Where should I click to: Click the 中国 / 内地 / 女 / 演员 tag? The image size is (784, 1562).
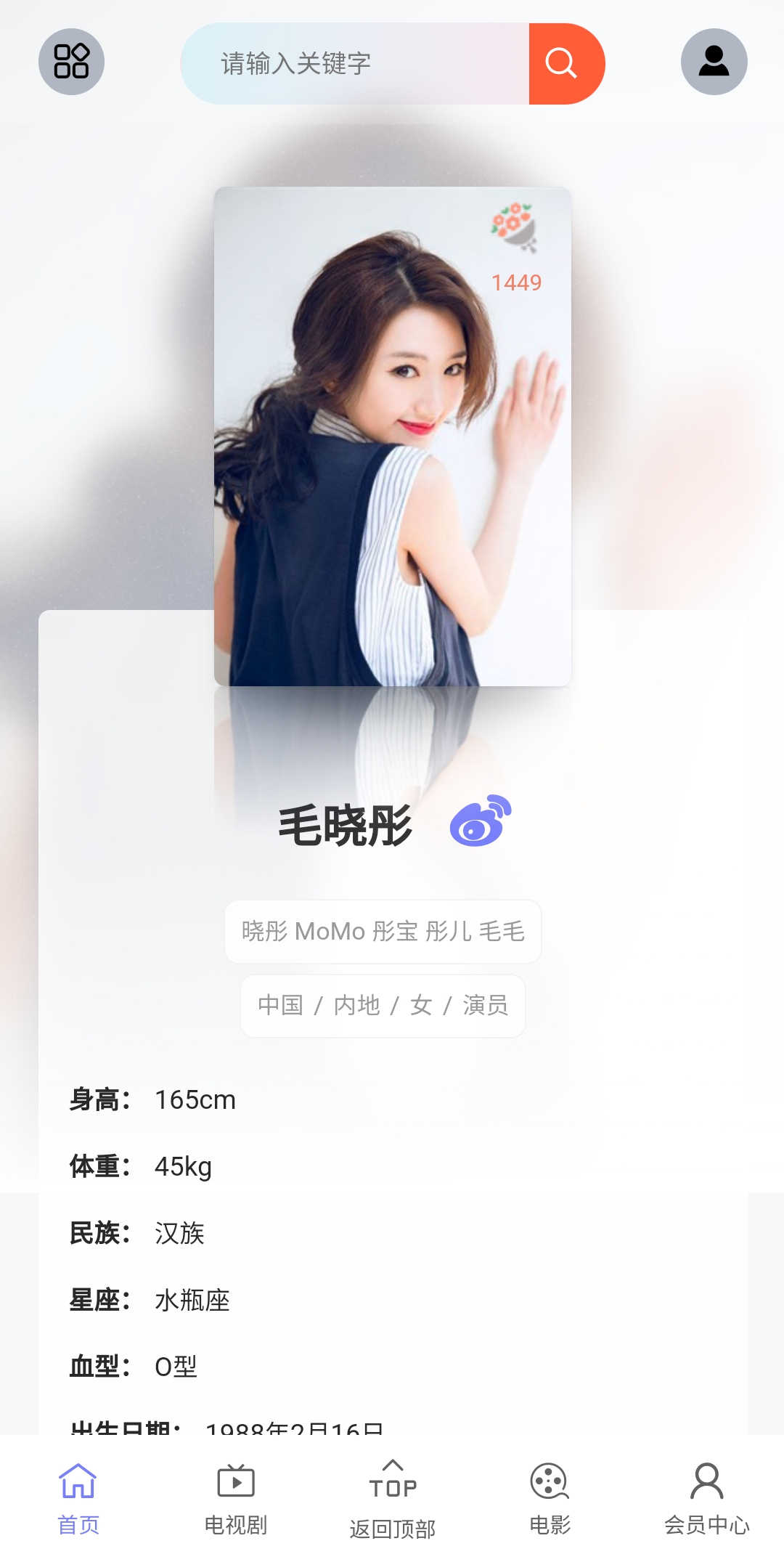(x=383, y=1006)
